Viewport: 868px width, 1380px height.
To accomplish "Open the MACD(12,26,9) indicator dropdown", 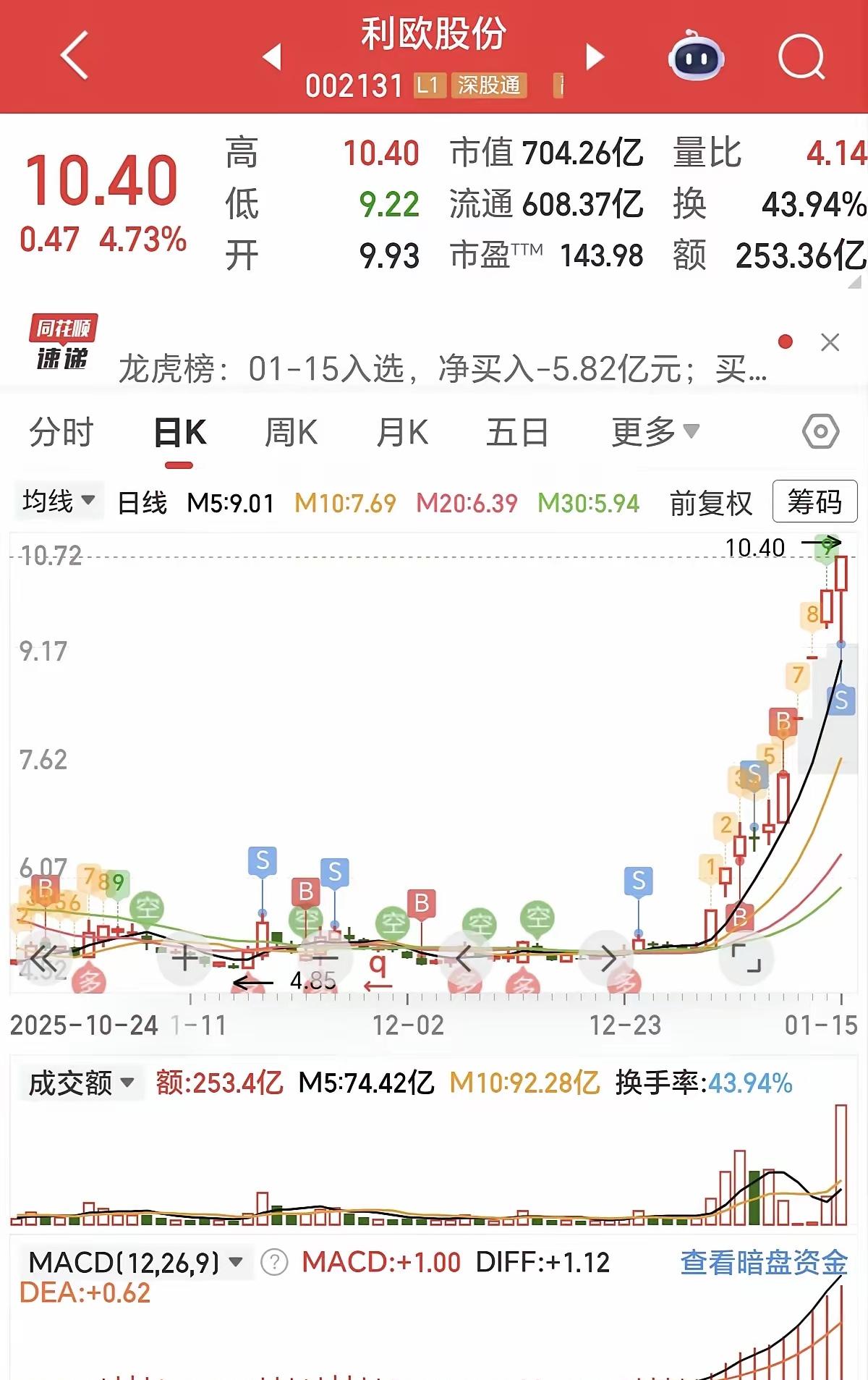I will 135,1262.
